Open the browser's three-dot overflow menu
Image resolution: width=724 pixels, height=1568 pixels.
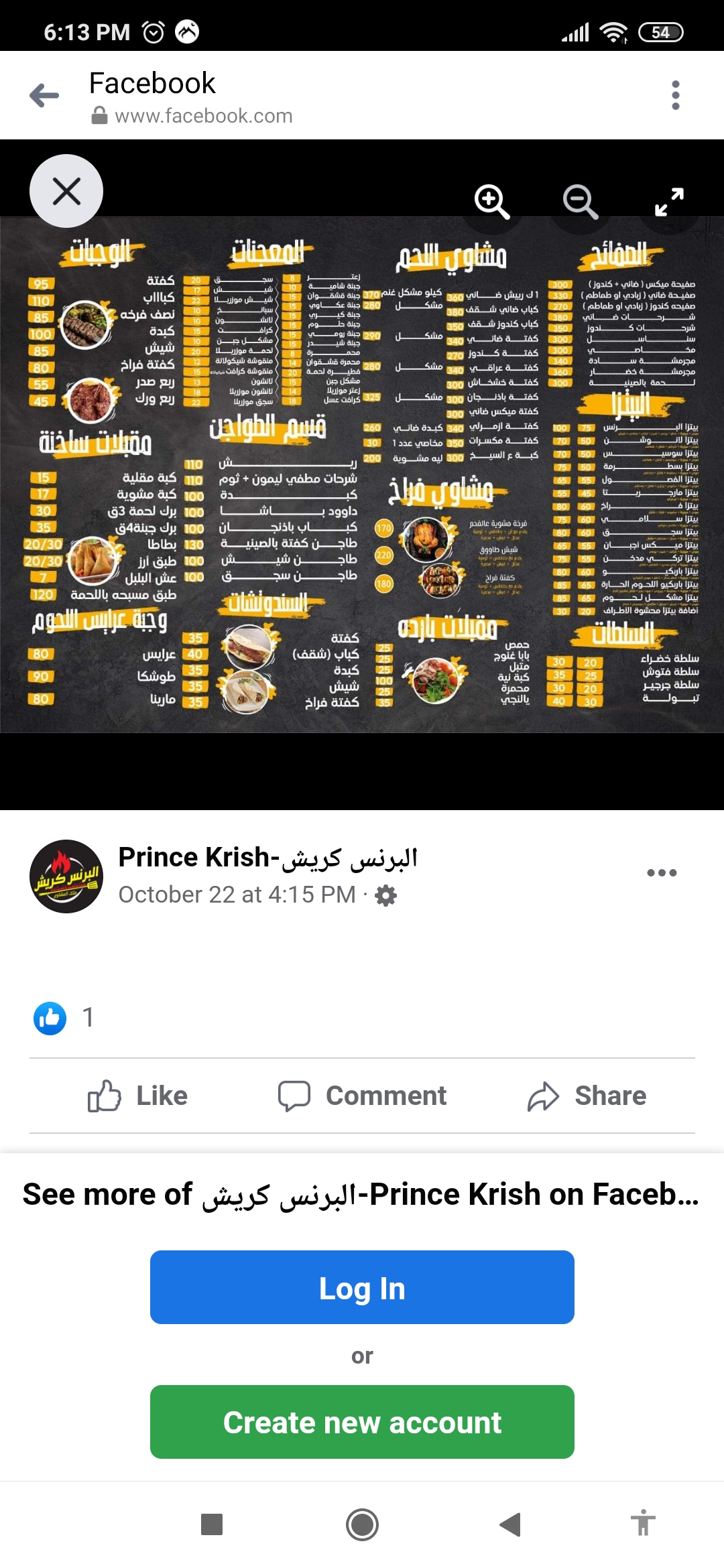(675, 96)
